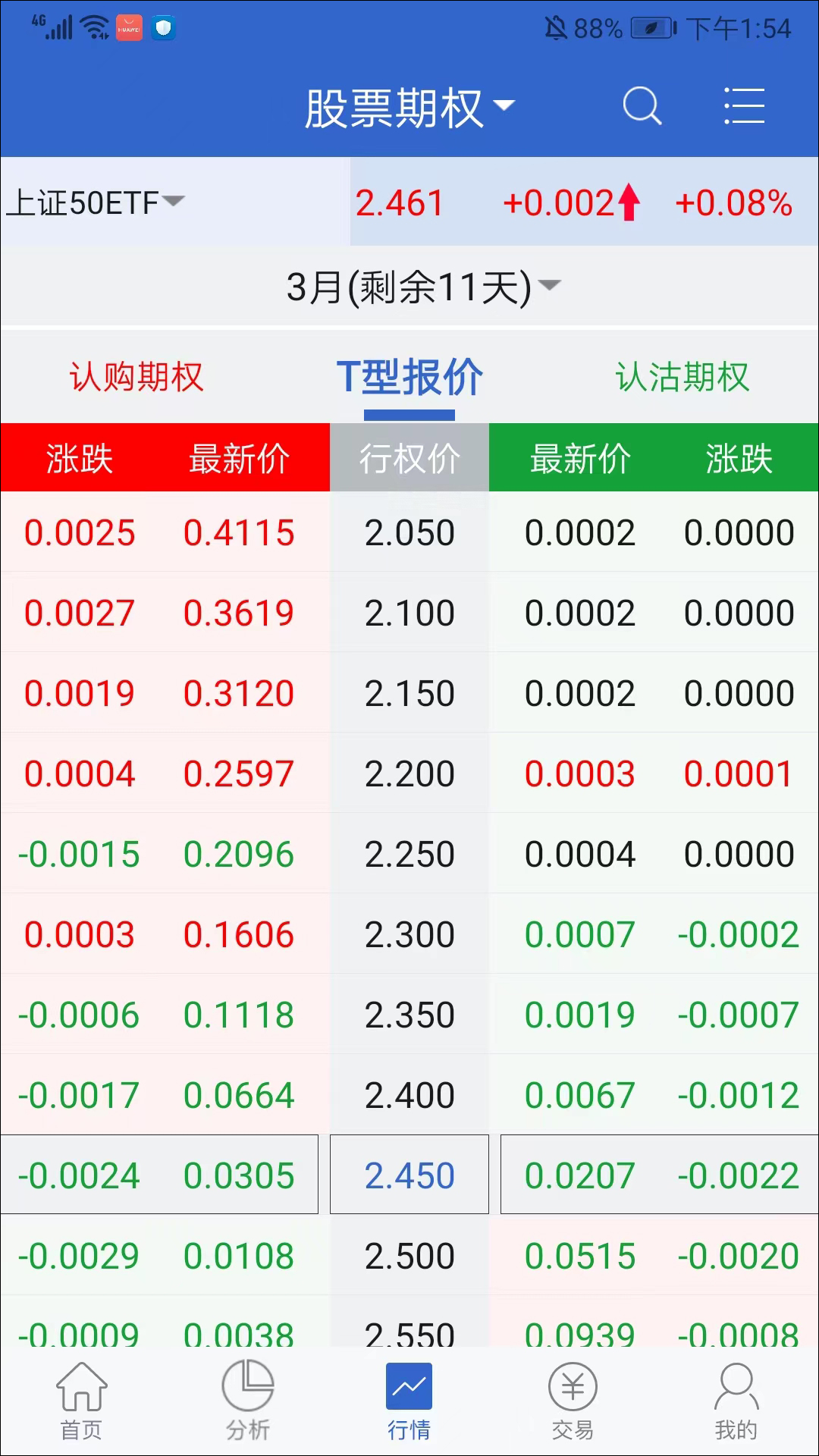Open put option priced 0.0515 at strike 2.500
The height and width of the screenshot is (1456, 819).
[x=581, y=1256]
